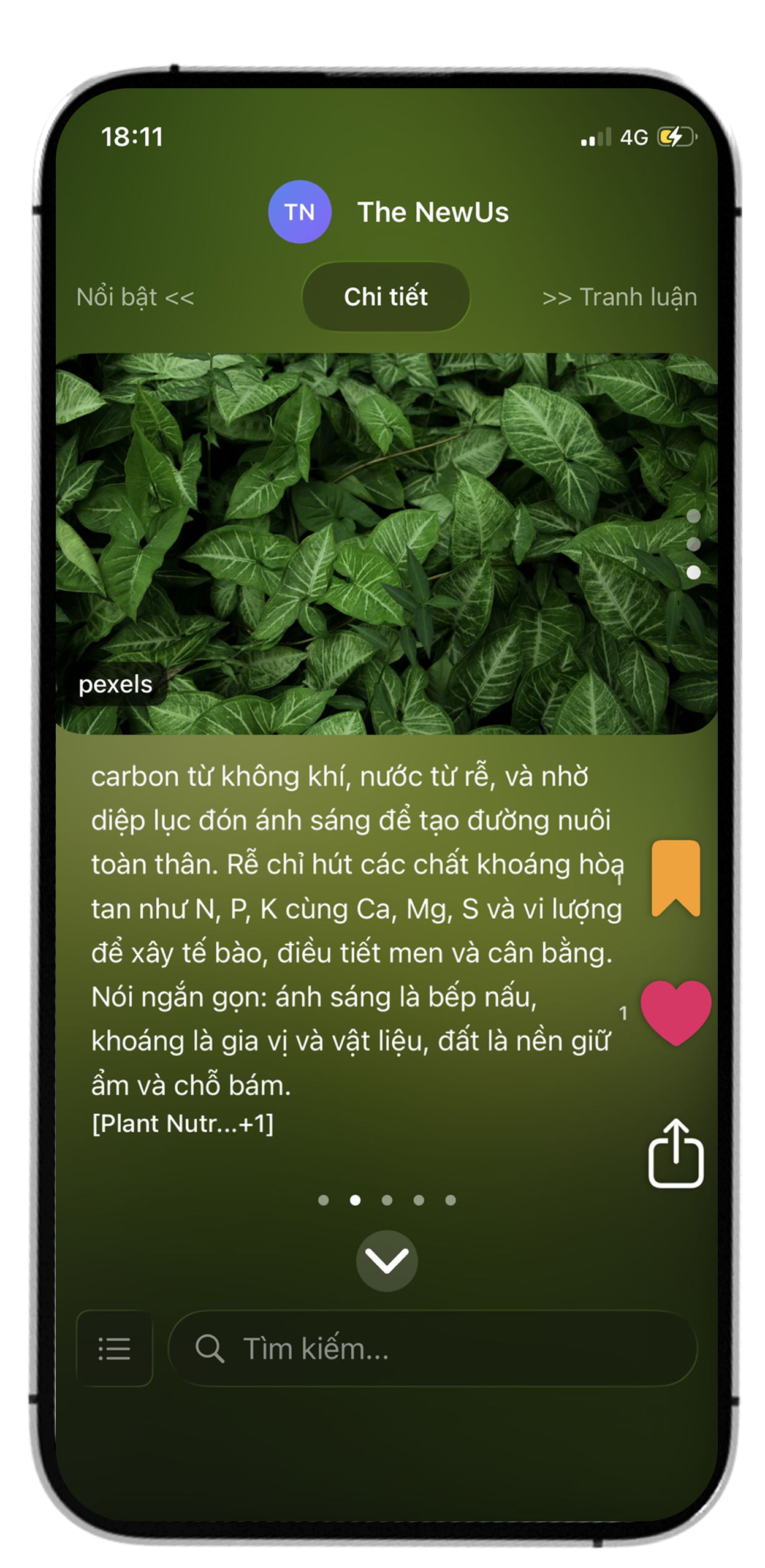Switch to the Nổi bật tab
Screen dimensions: 765x1568
(135, 297)
